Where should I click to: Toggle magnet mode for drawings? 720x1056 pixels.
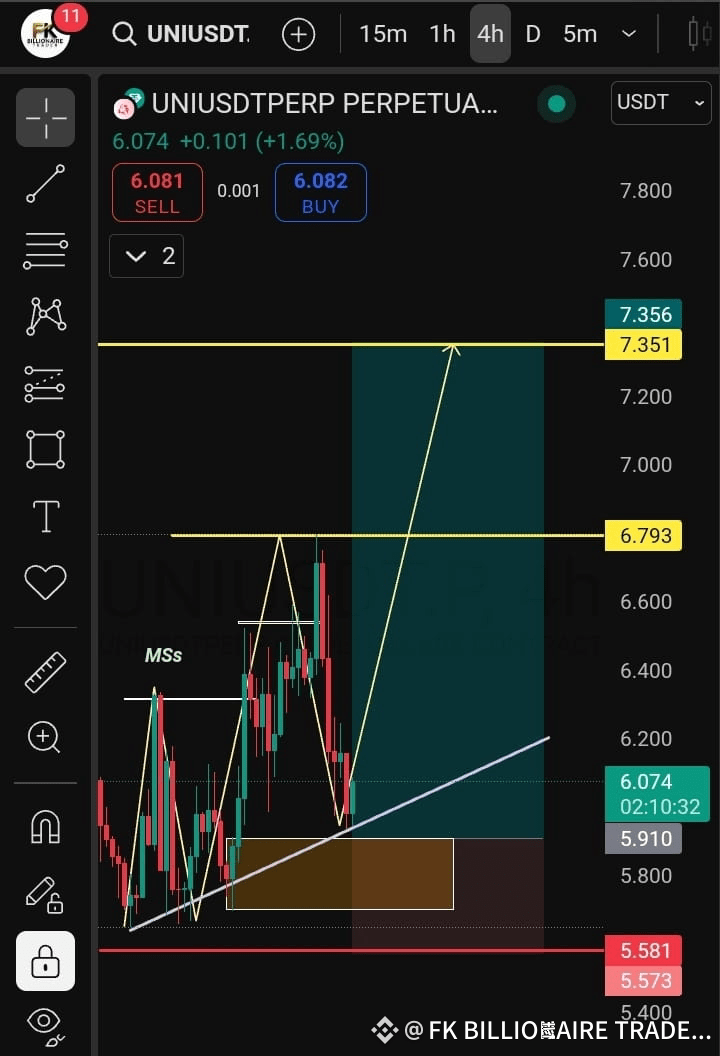[x=45, y=826]
